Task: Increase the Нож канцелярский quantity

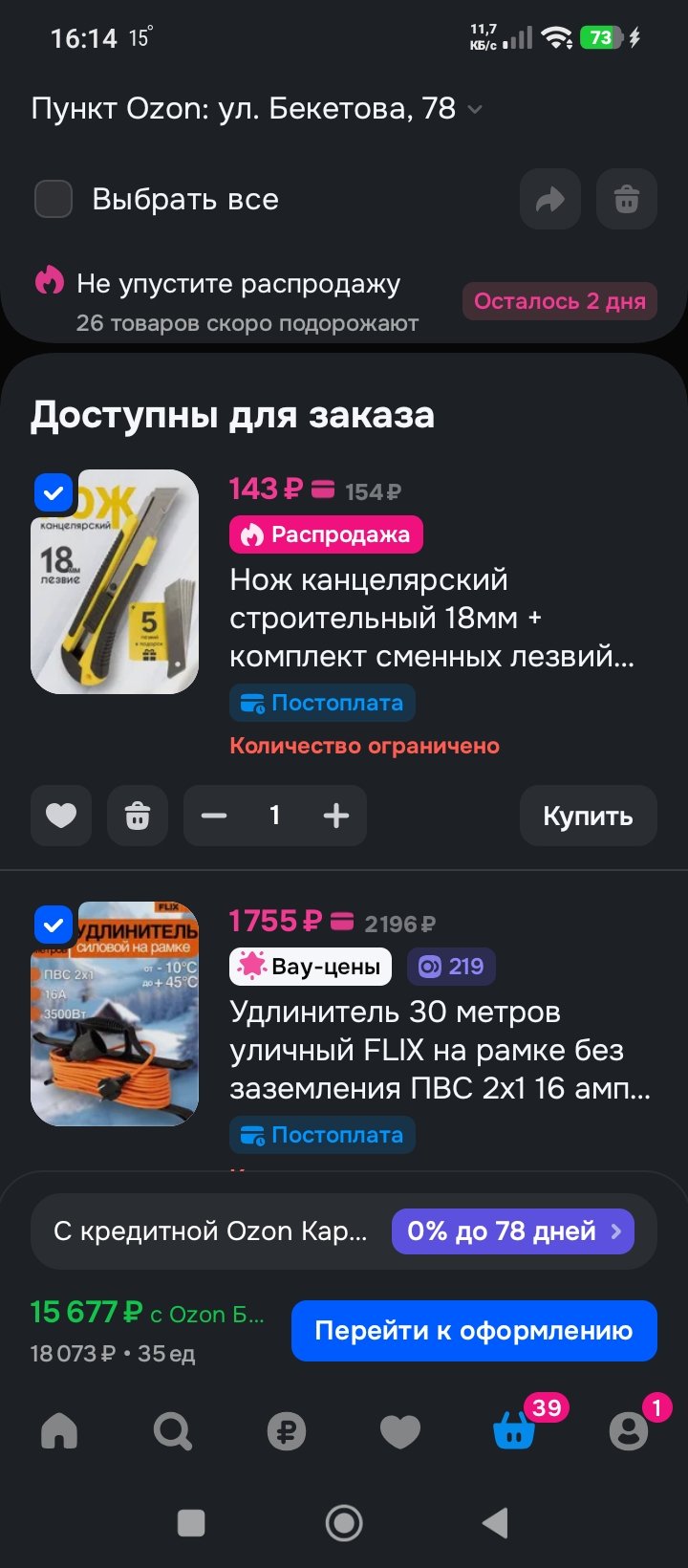Action: click(336, 816)
